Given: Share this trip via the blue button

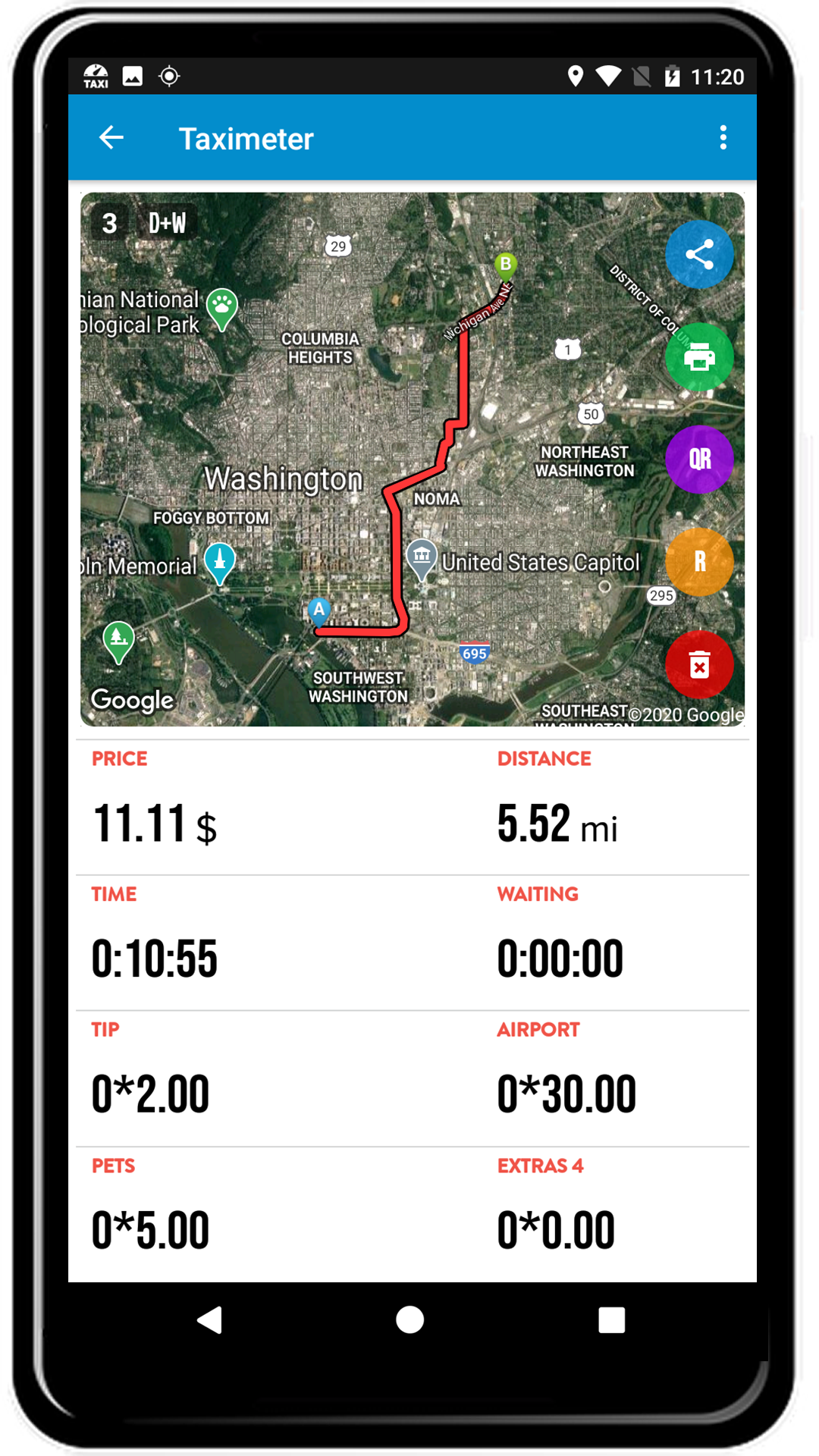Looking at the screenshot, I should 699,255.
